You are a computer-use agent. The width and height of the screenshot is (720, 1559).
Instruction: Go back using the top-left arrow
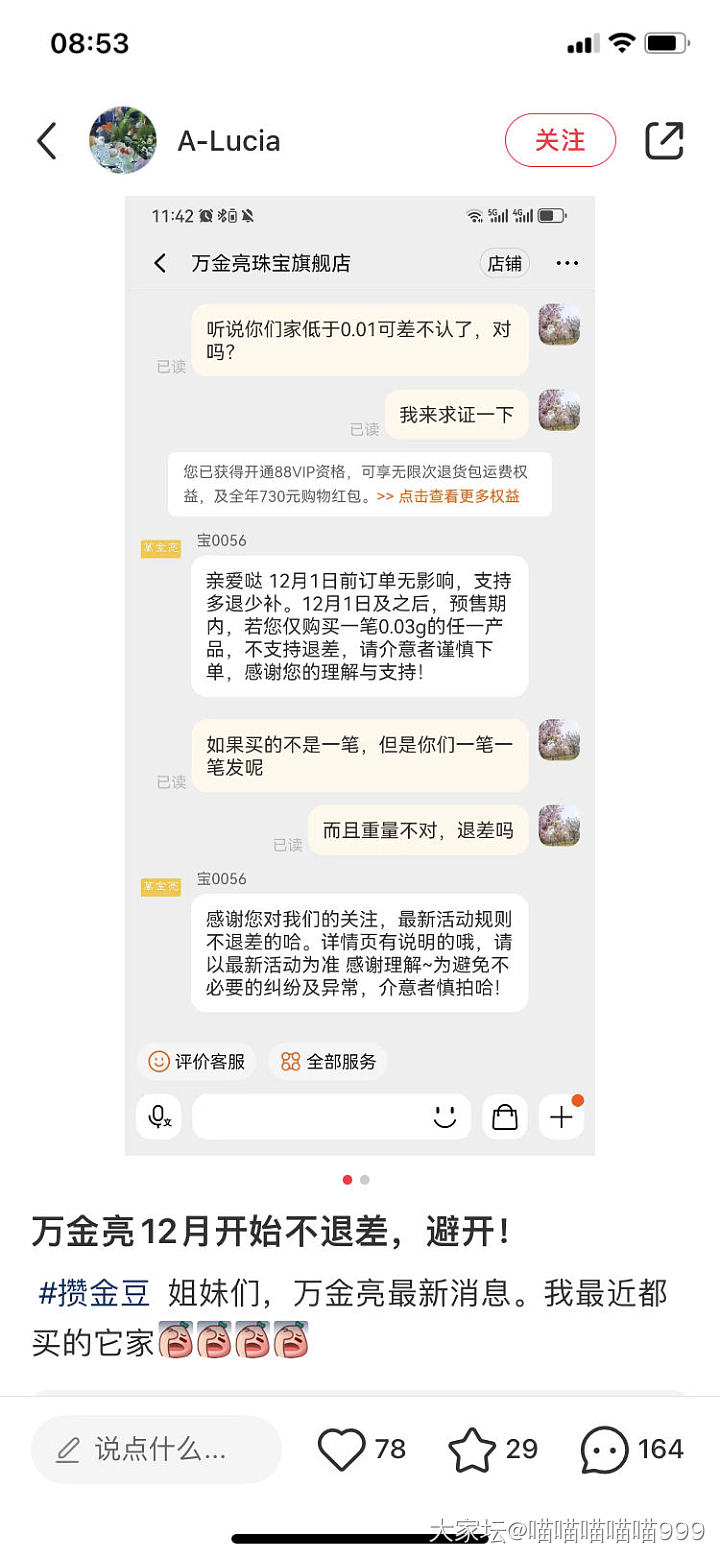(x=47, y=141)
